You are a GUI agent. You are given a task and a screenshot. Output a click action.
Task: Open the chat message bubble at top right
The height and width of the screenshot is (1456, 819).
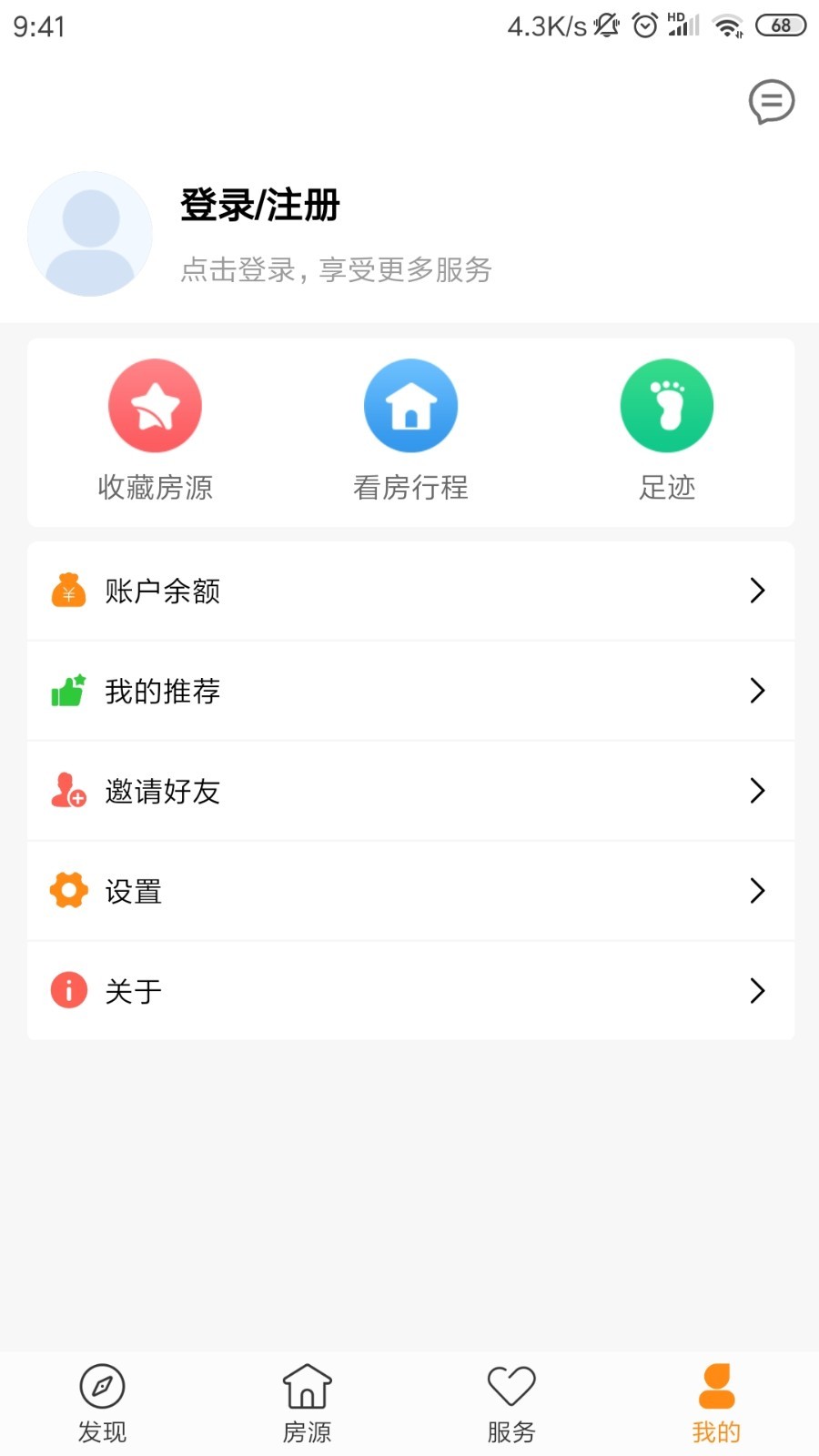(x=771, y=102)
